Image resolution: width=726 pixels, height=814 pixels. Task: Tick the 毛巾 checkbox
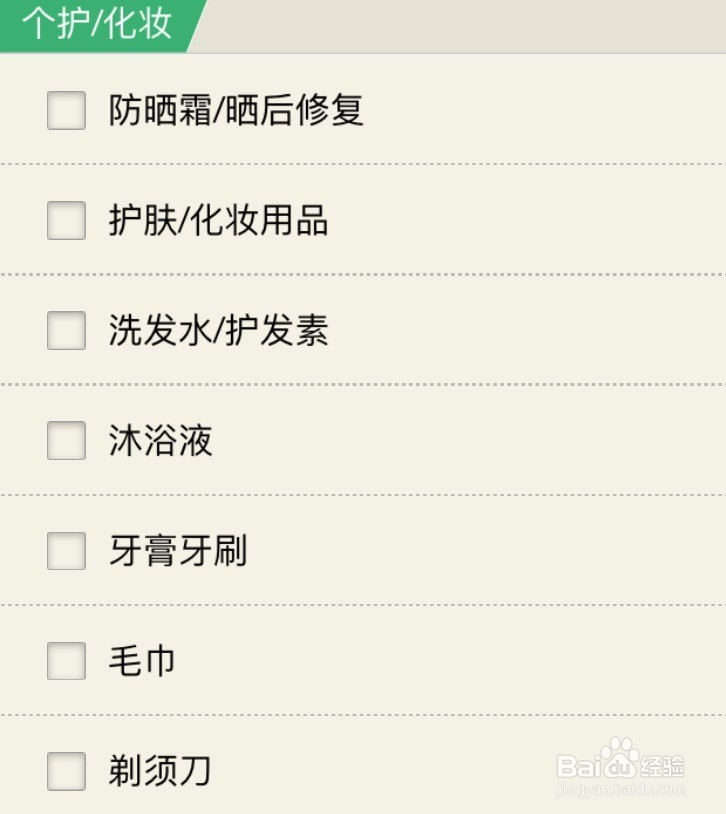tap(66, 661)
